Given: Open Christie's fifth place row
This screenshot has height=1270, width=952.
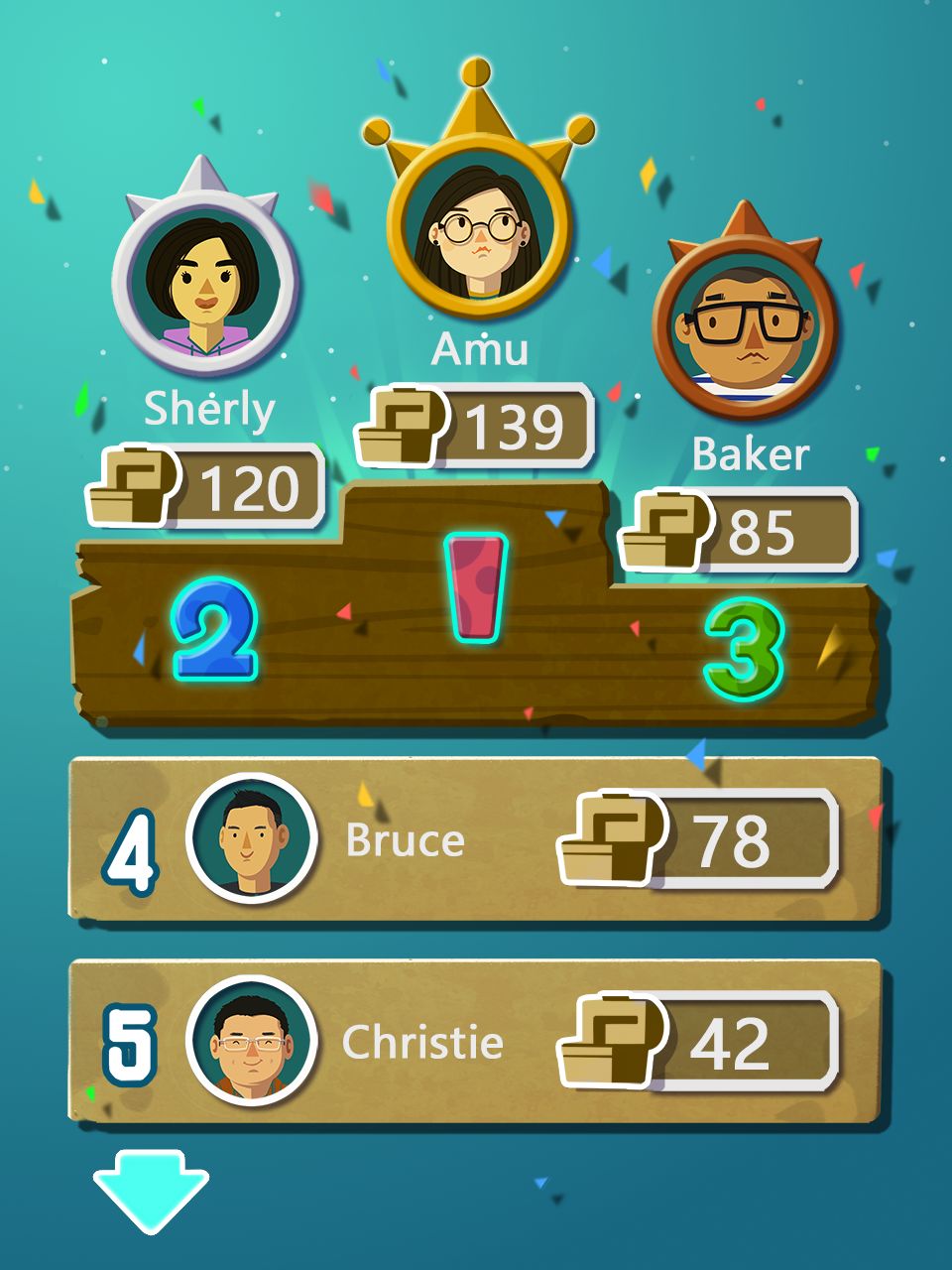Looking at the screenshot, I should click(474, 1042).
